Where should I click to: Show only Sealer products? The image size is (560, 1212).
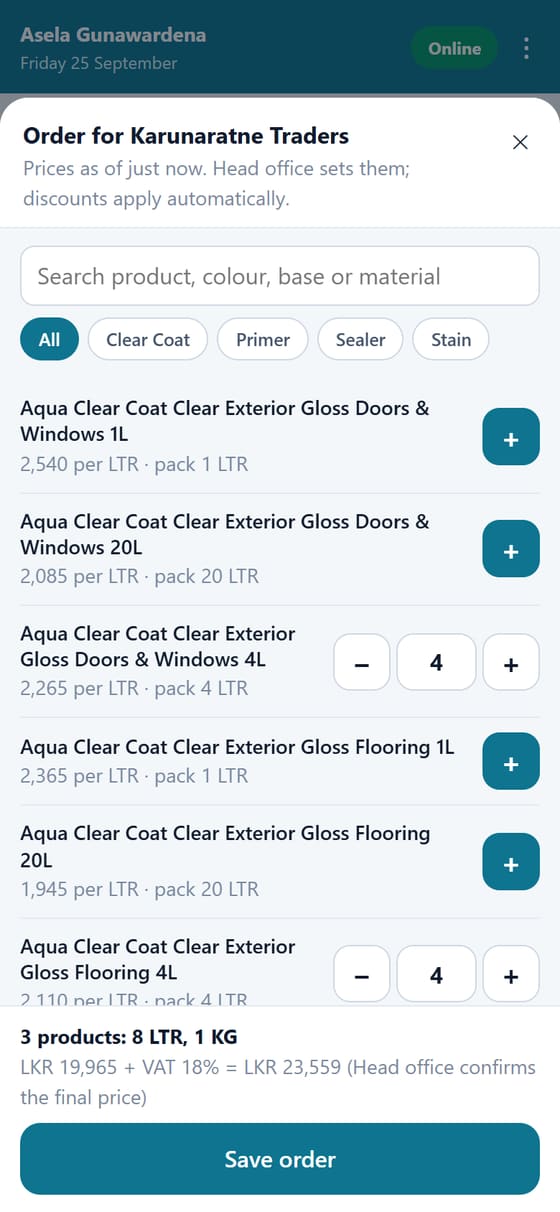pos(360,340)
